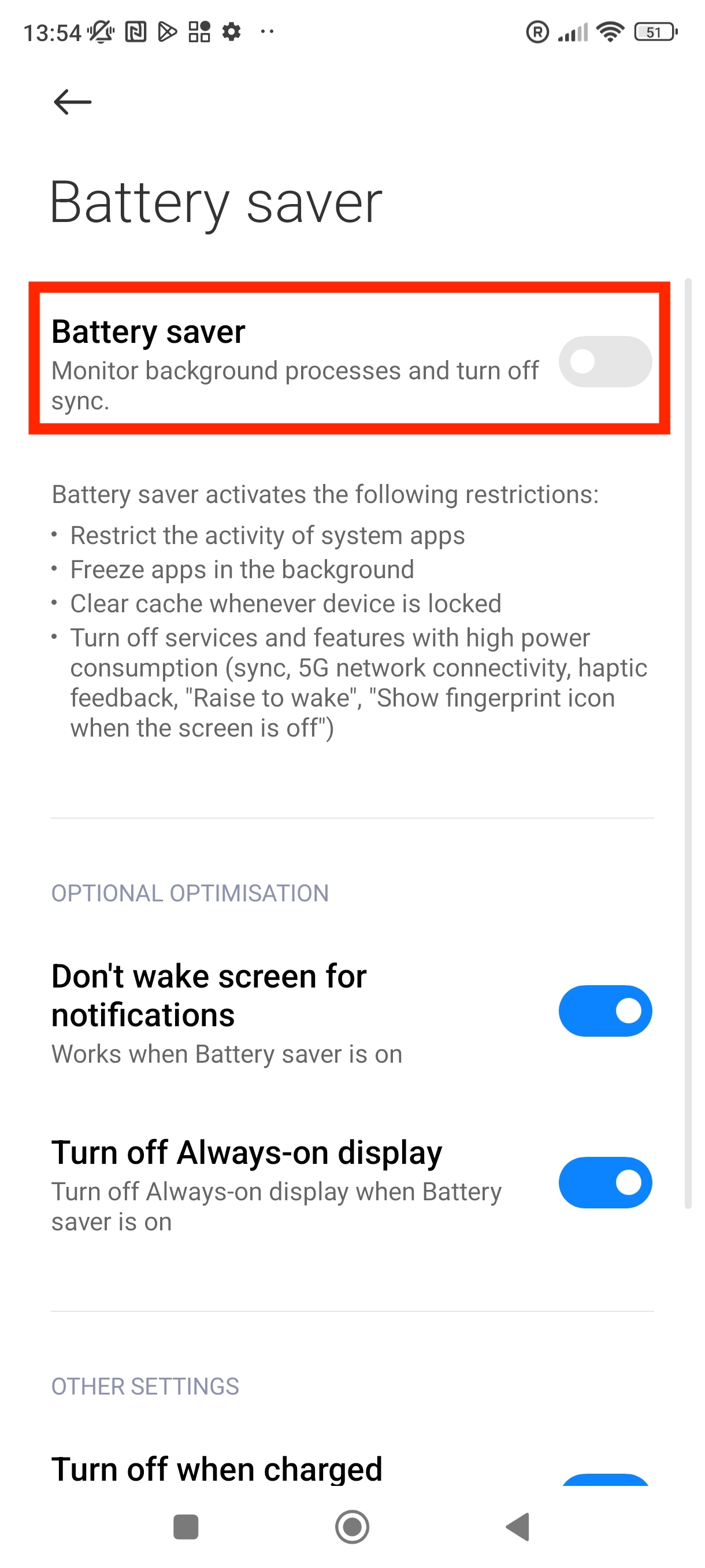This screenshot has height=1568, width=705.
Task: Tap the "OTHER SETTINGS" section header
Action: point(145,1386)
